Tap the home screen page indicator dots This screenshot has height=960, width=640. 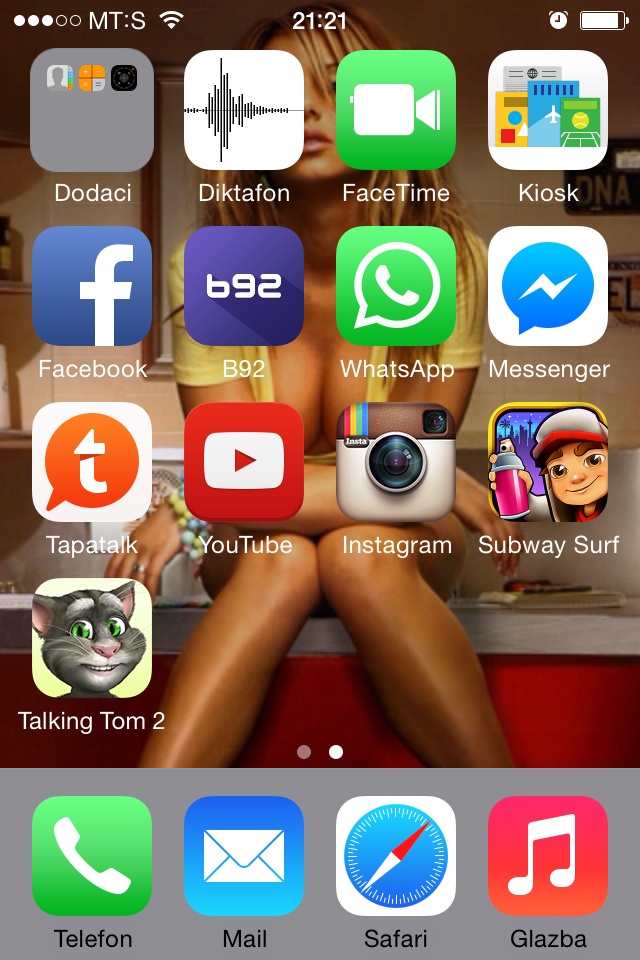coord(320,751)
